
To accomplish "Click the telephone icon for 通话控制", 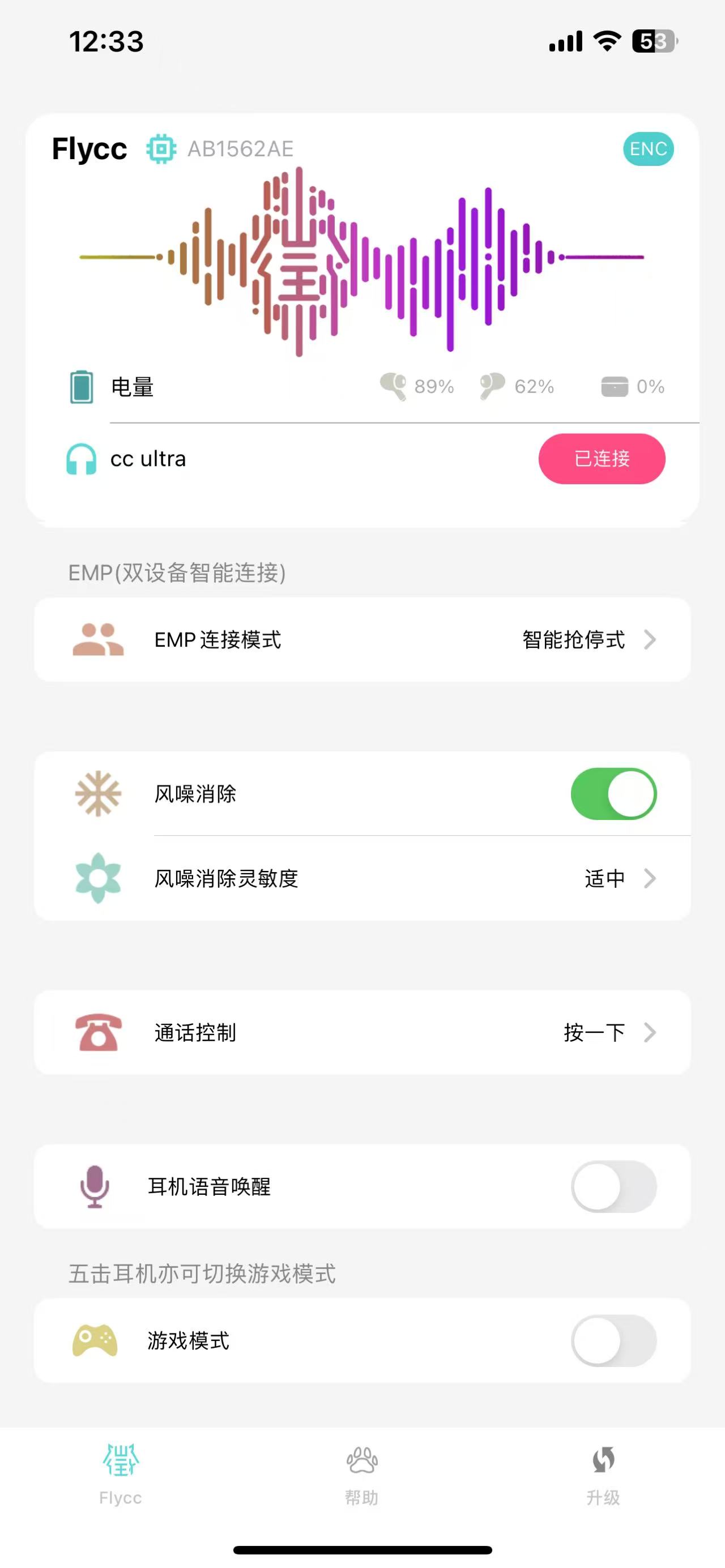I will [x=99, y=1032].
